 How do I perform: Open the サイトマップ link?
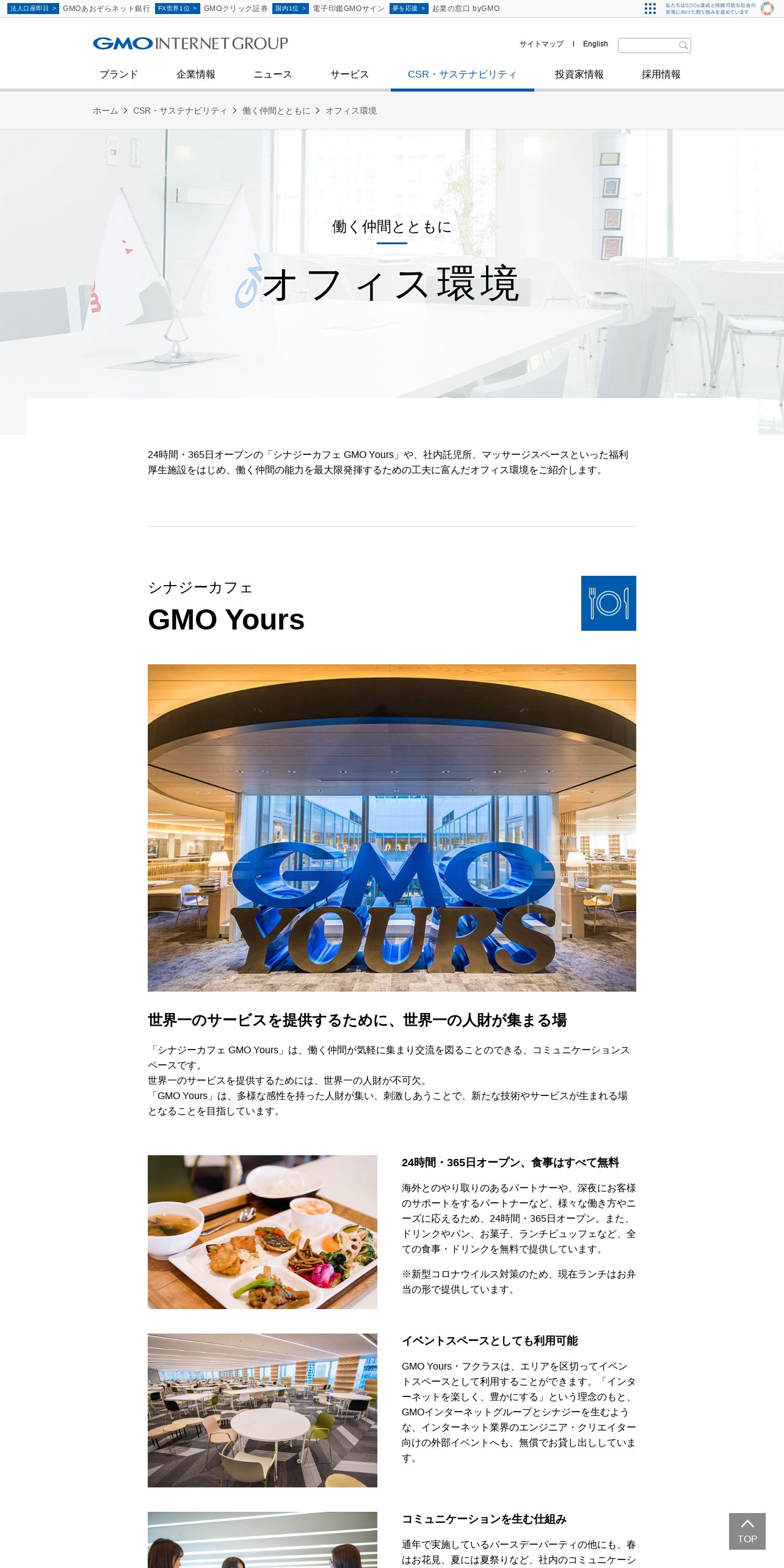point(542,44)
